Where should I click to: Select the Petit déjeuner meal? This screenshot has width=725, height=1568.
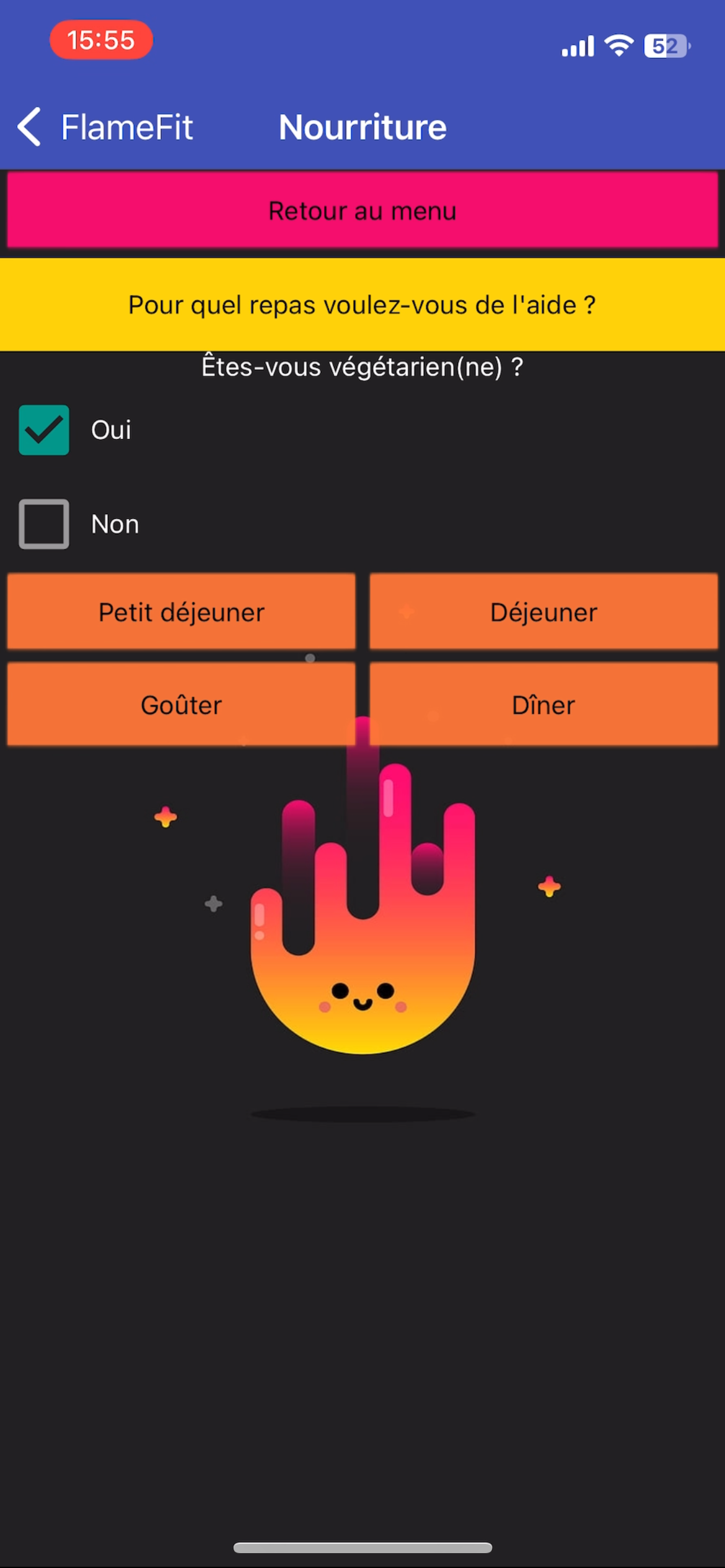181,612
